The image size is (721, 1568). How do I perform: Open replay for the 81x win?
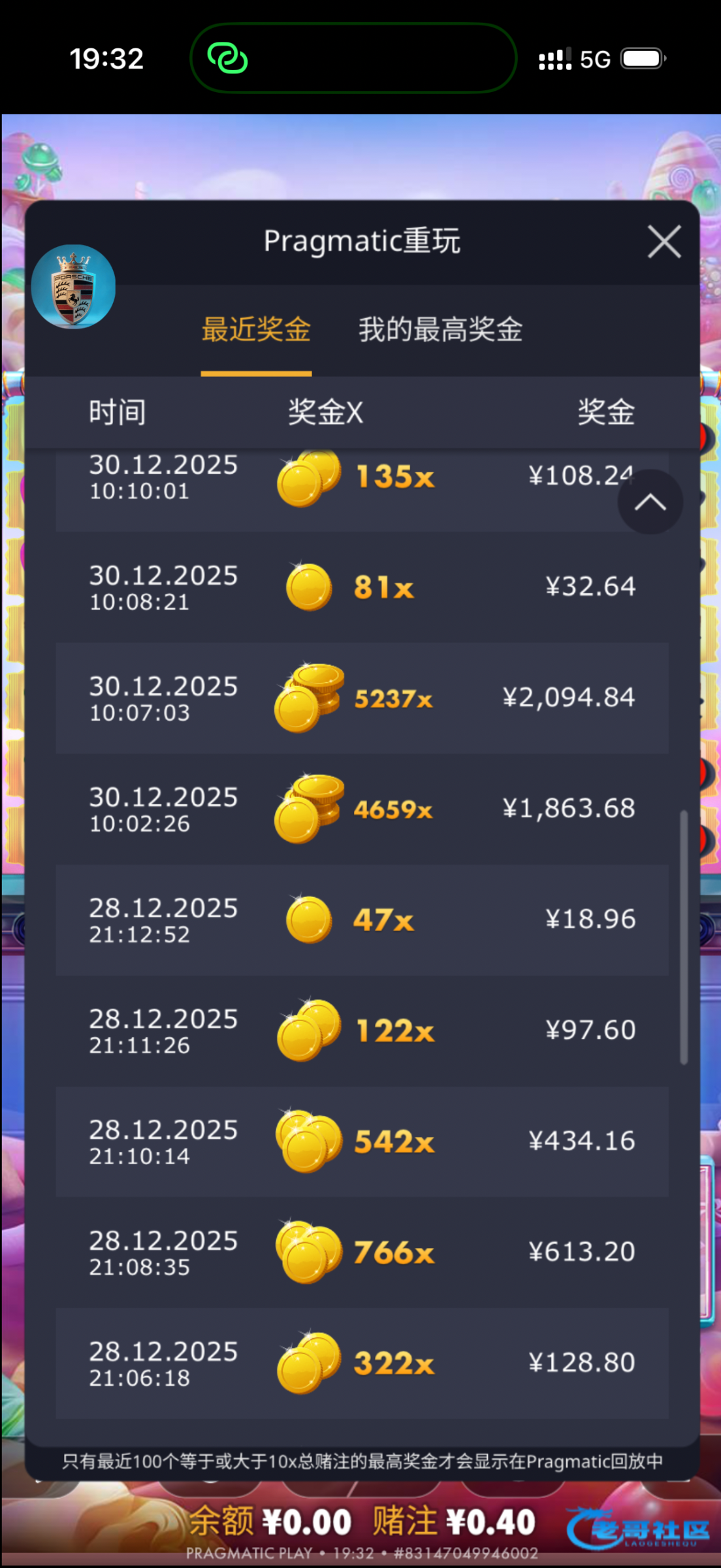[362, 587]
